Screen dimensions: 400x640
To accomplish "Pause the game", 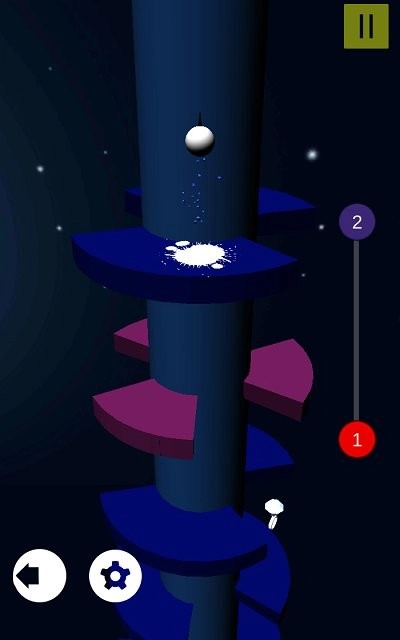I will click(x=366, y=27).
